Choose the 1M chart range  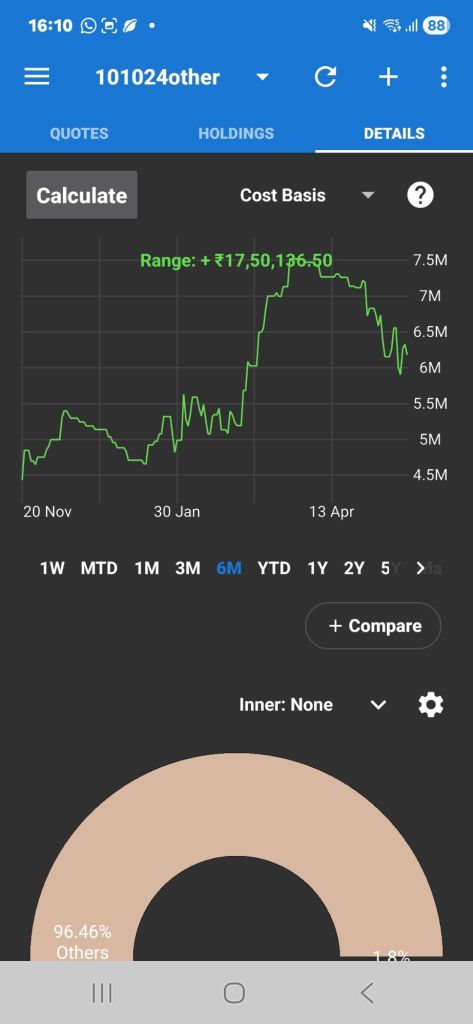pos(146,568)
